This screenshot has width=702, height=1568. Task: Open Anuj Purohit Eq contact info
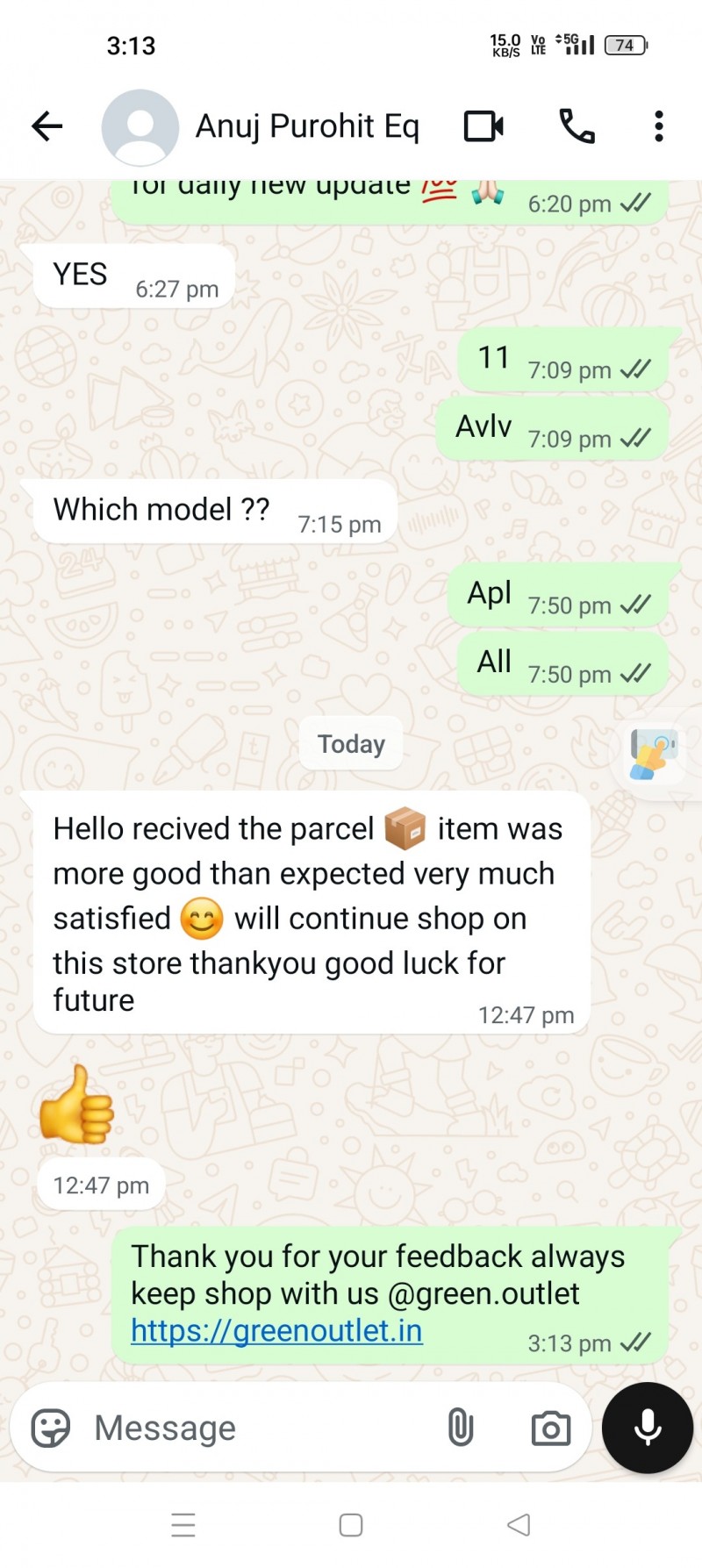[306, 126]
